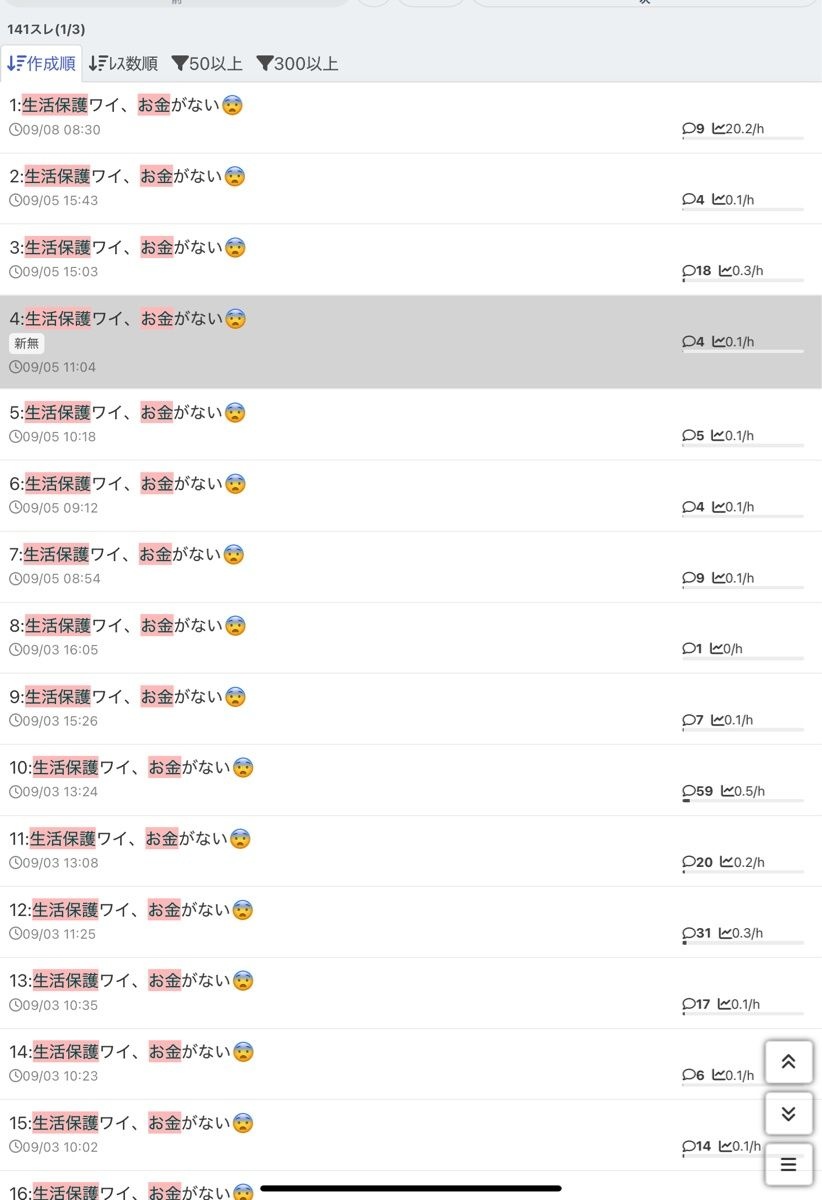Viewport: 822px width, 1200px height.
Task: Filter threads with 300以上 replies
Action: click(x=297, y=64)
